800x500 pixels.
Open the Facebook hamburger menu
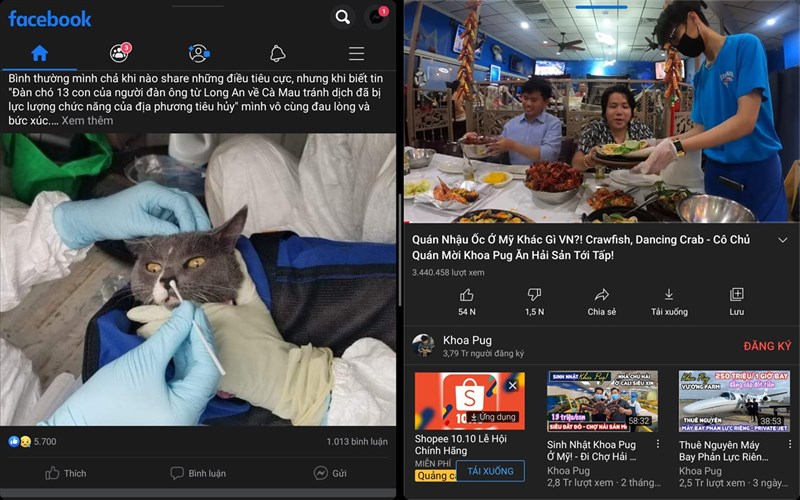[356, 53]
